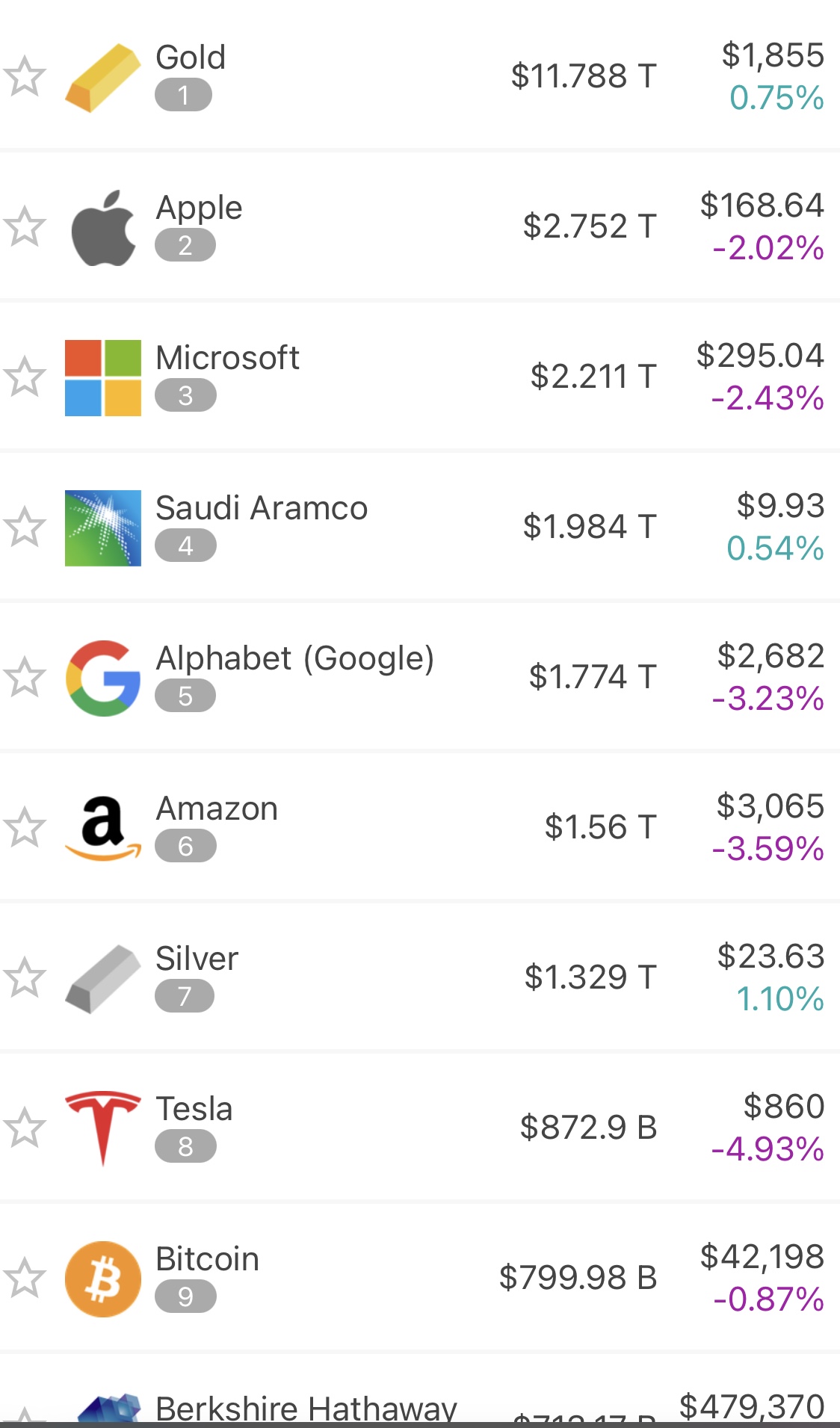Favorite Alphabet (Google) with the star
The height and width of the screenshot is (1428, 840).
pyautogui.click(x=25, y=677)
